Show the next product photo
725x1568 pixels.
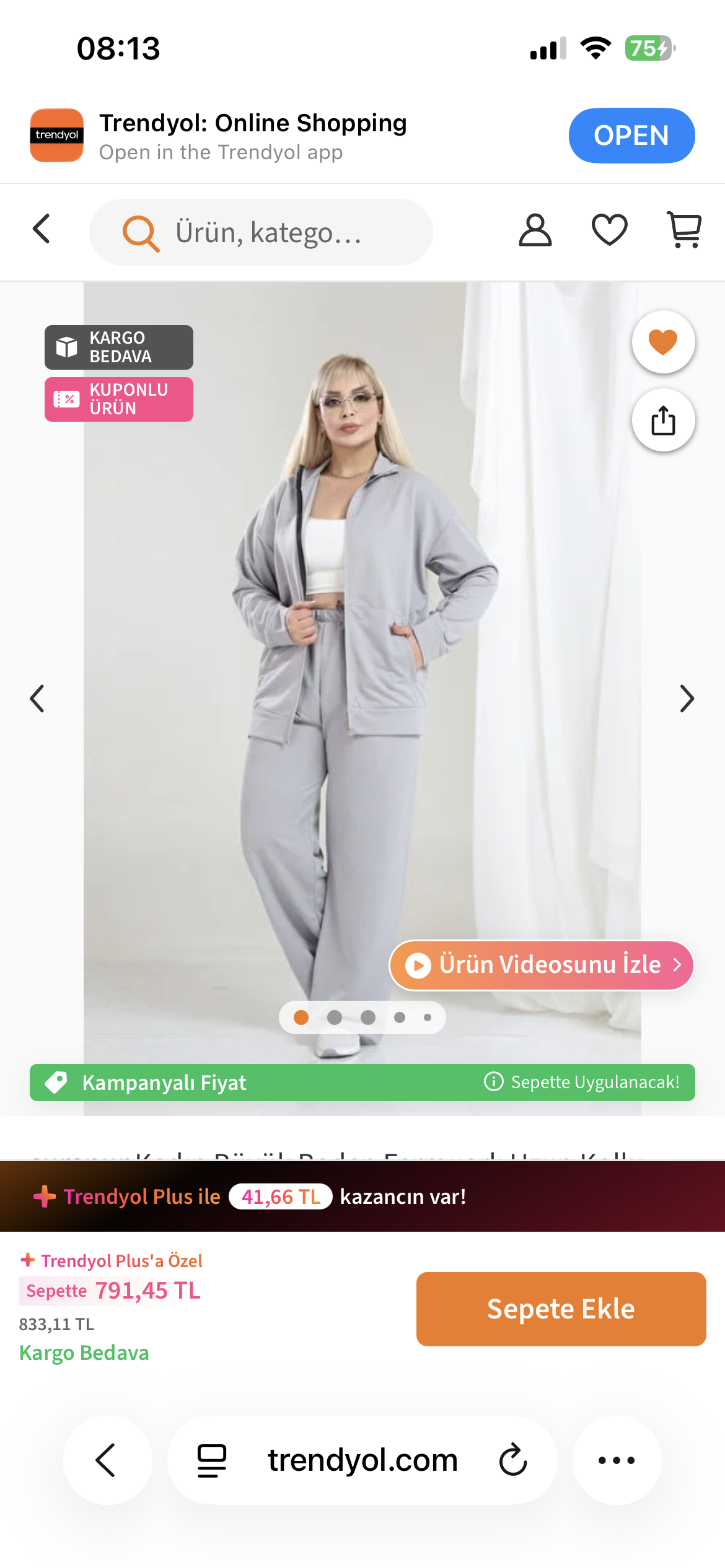pyautogui.click(x=687, y=699)
